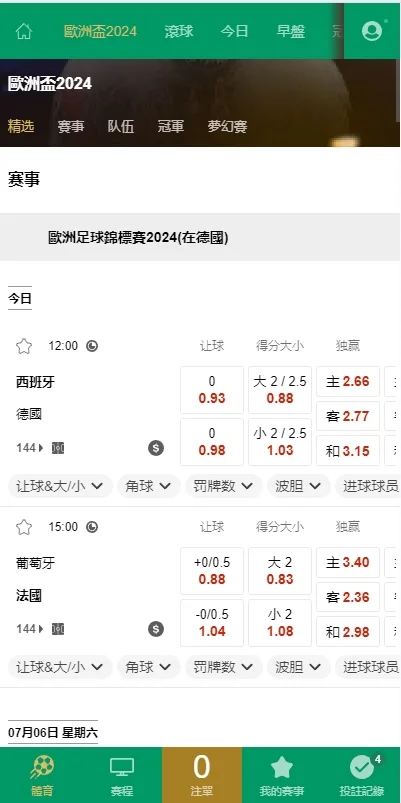This screenshot has width=401, height=803.
Task: Expand 波胆 dropdown for 西班牙 match
Action: click(299, 486)
